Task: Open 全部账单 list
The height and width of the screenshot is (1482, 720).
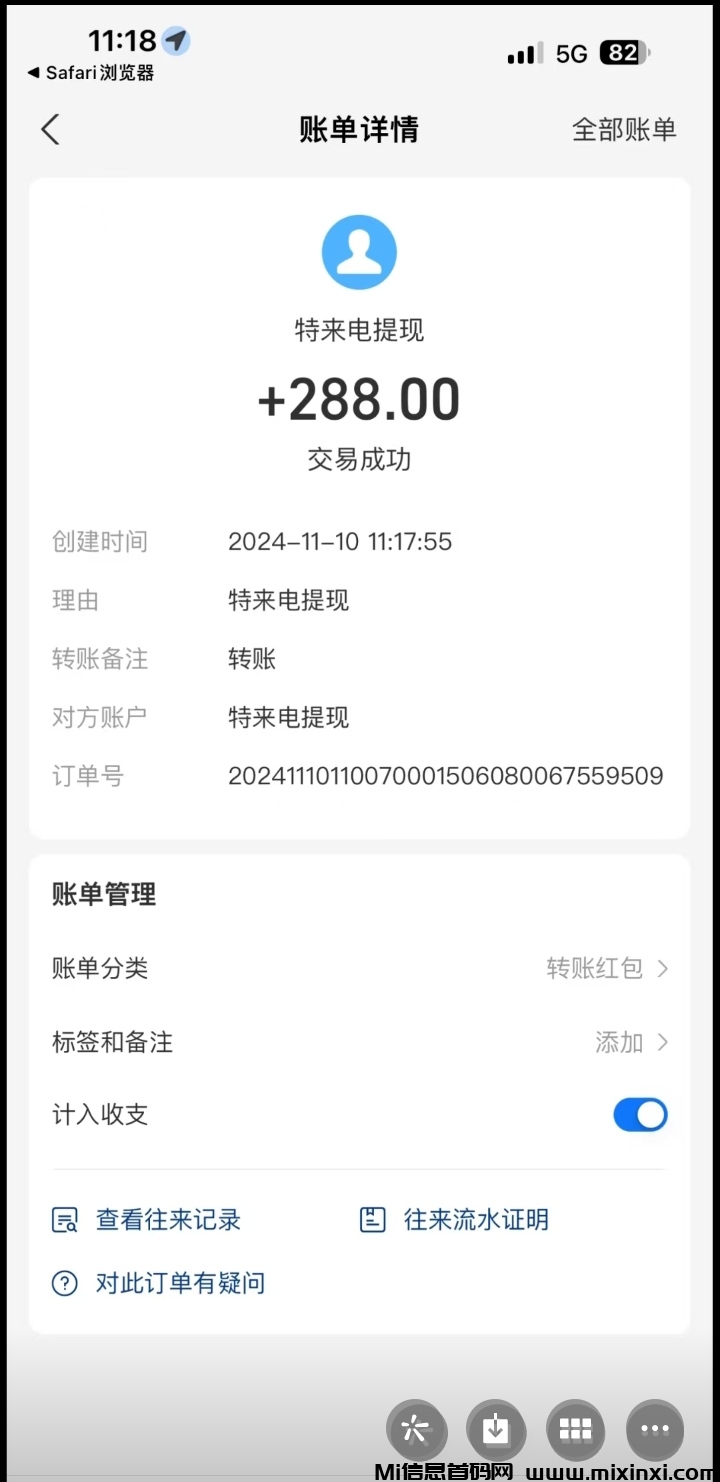Action: (x=623, y=129)
